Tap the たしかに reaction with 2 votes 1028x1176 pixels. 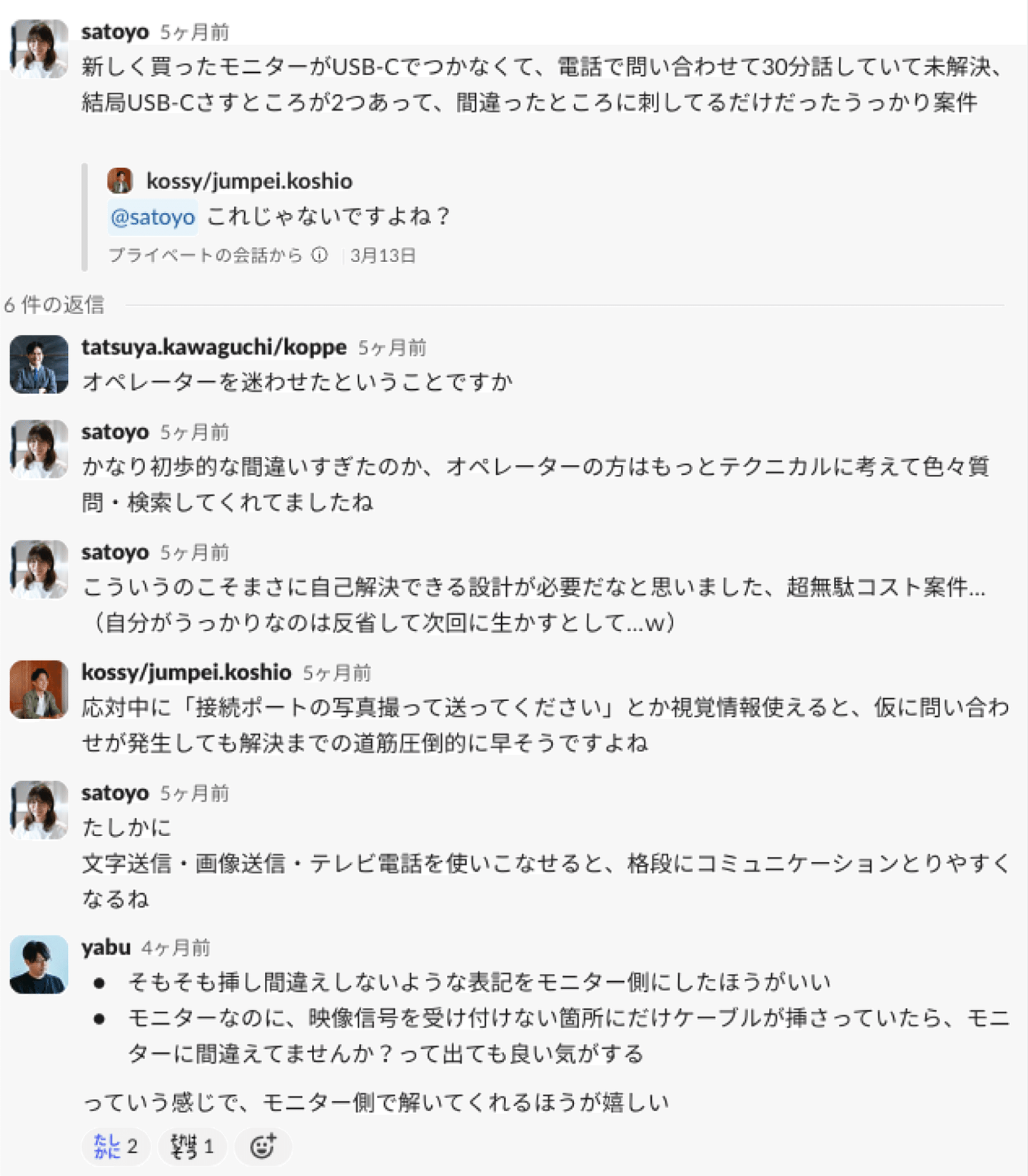pos(116,1147)
